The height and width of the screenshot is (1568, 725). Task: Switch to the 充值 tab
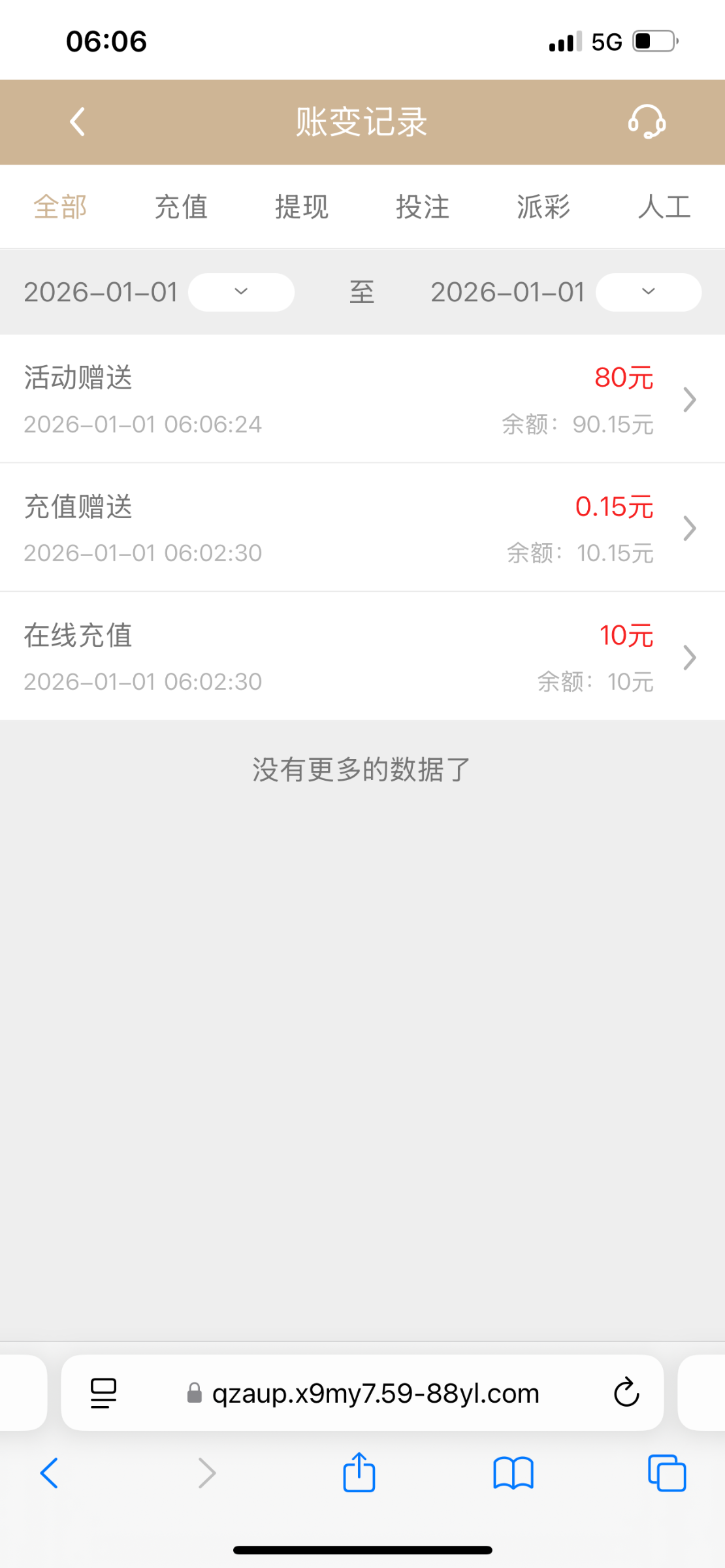click(x=181, y=207)
